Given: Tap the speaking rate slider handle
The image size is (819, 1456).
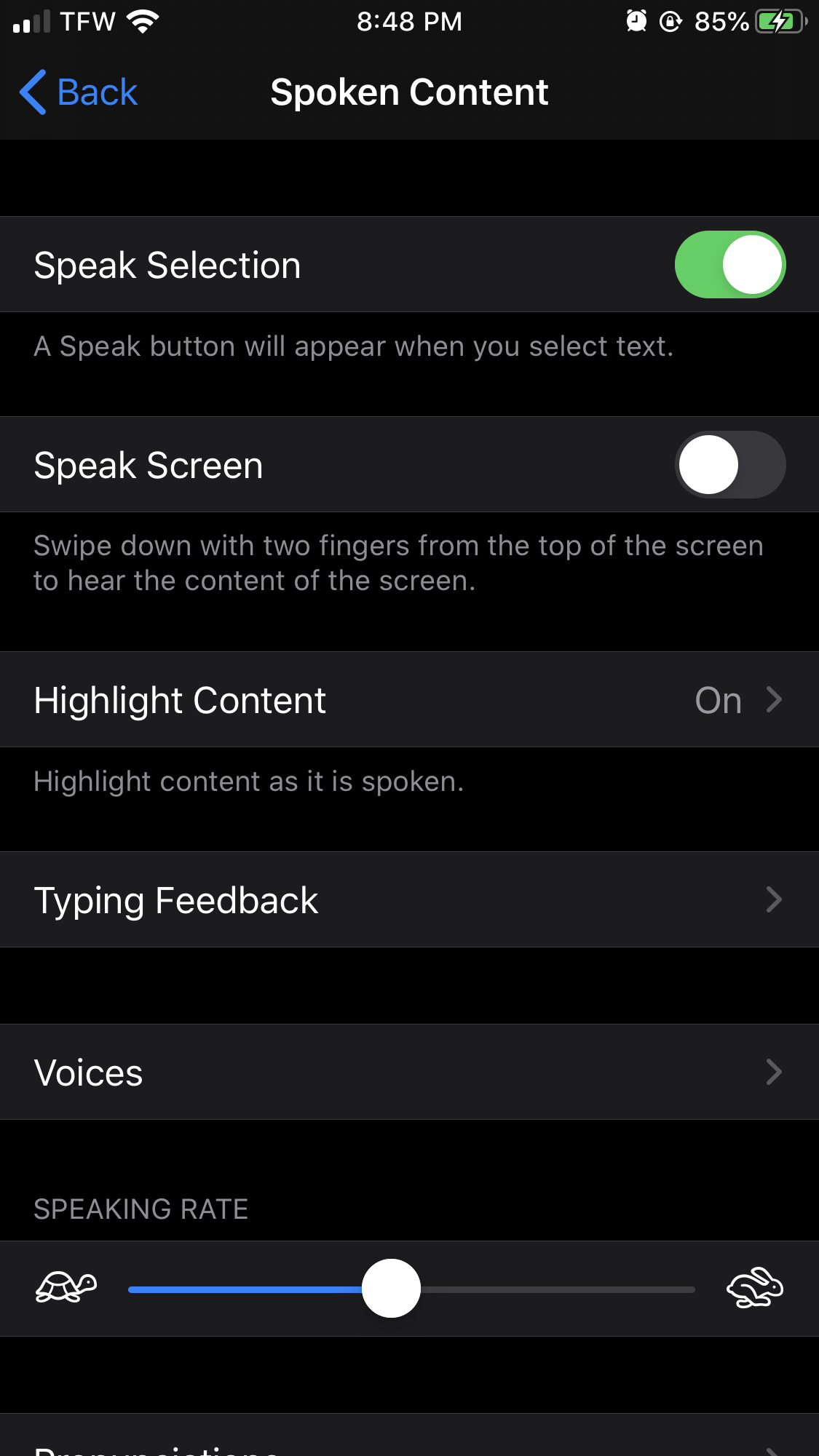Looking at the screenshot, I should [392, 1289].
